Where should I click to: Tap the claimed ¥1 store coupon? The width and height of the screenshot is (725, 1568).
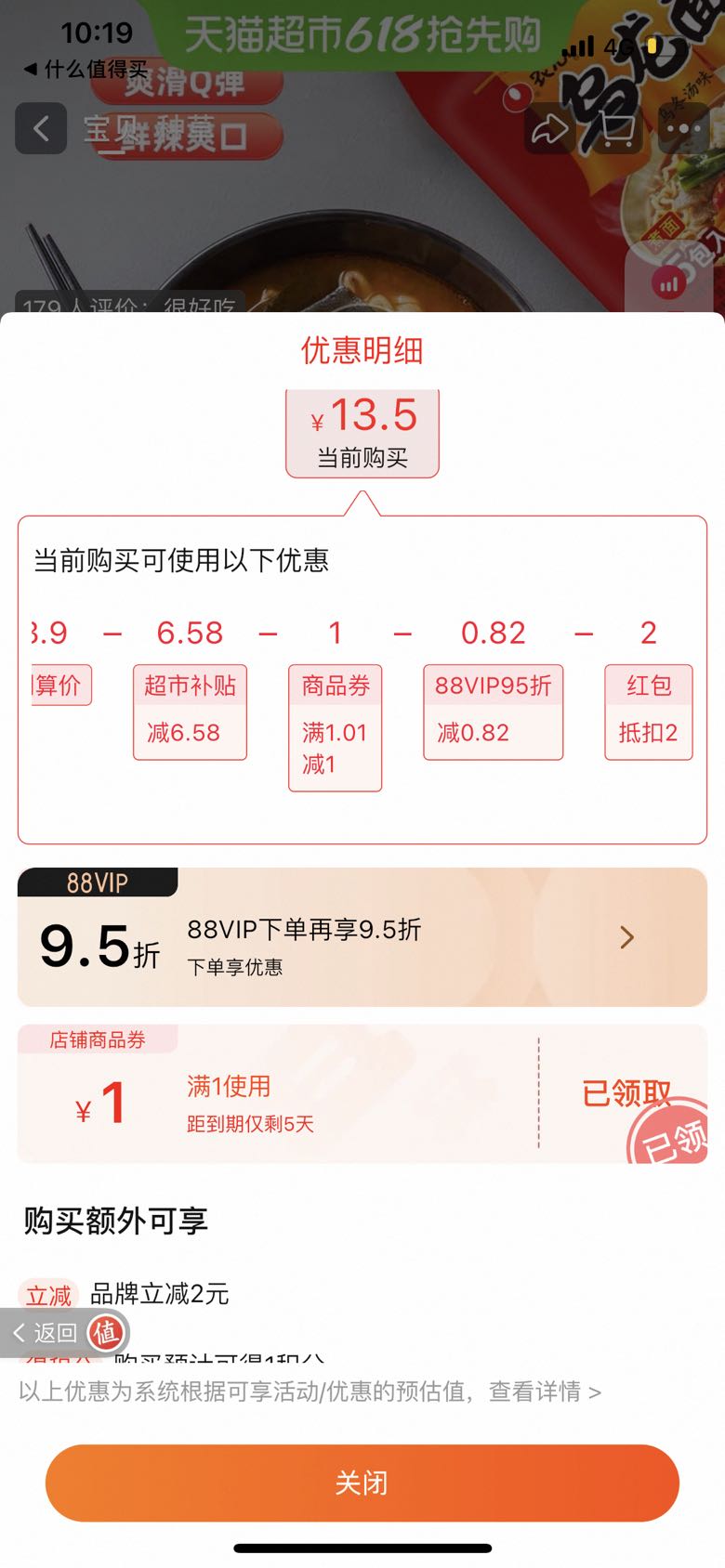point(362,1094)
